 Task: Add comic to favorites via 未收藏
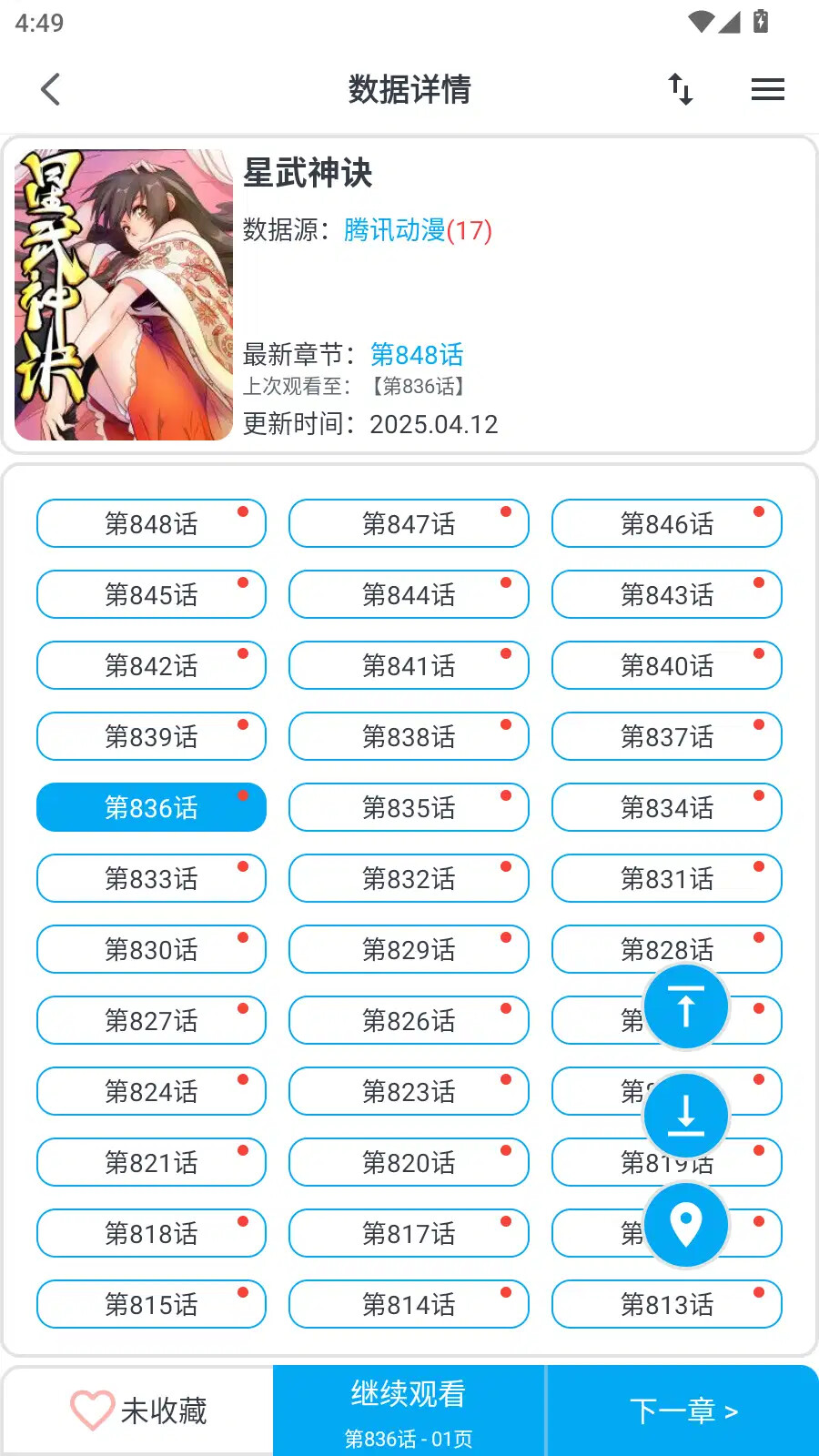(138, 1410)
